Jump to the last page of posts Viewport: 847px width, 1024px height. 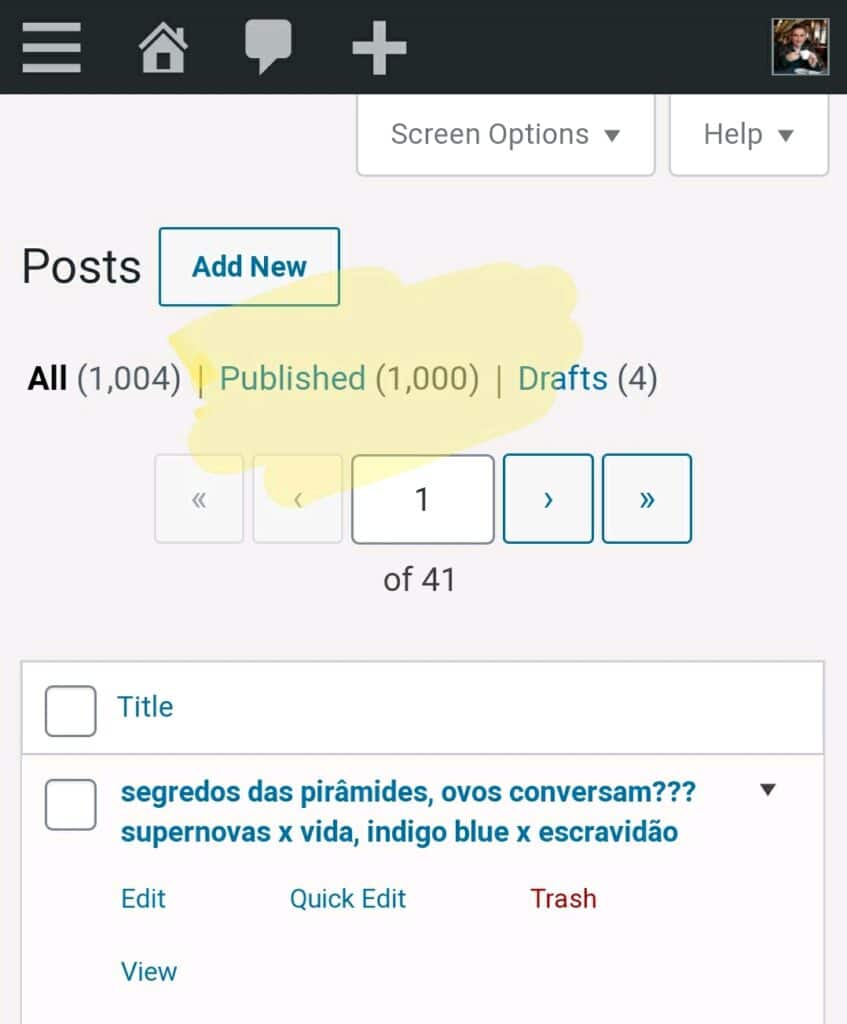click(646, 499)
